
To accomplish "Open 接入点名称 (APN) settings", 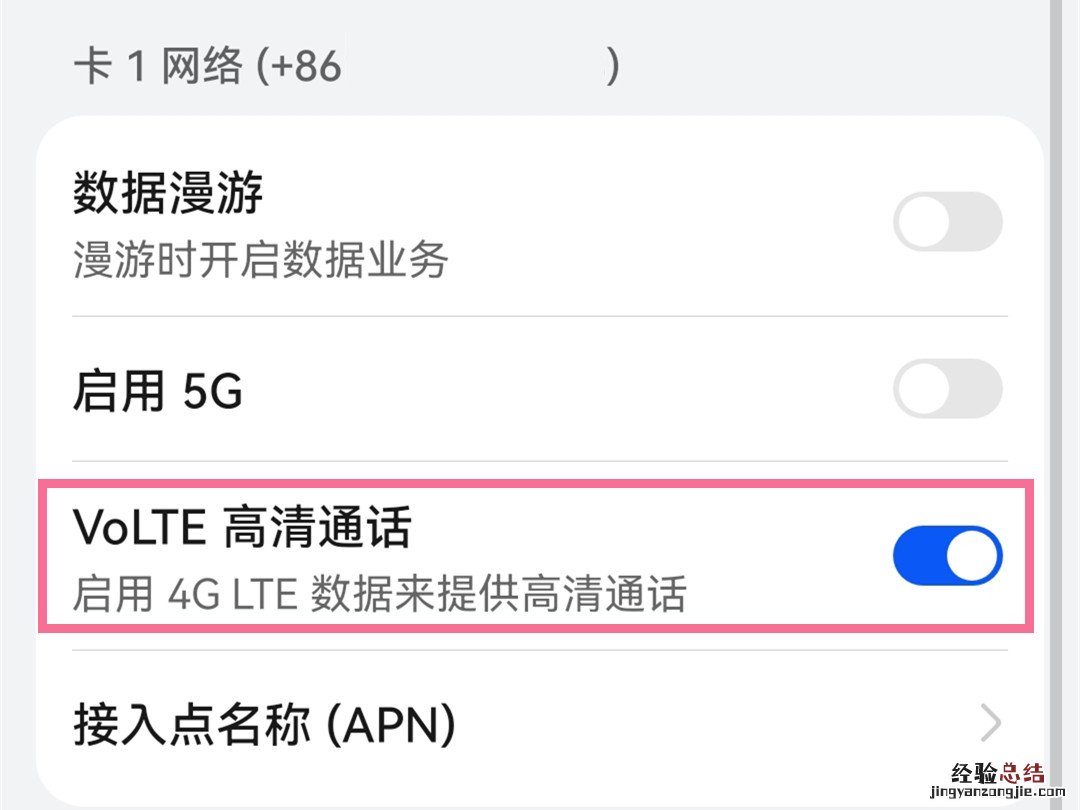I will click(540, 723).
